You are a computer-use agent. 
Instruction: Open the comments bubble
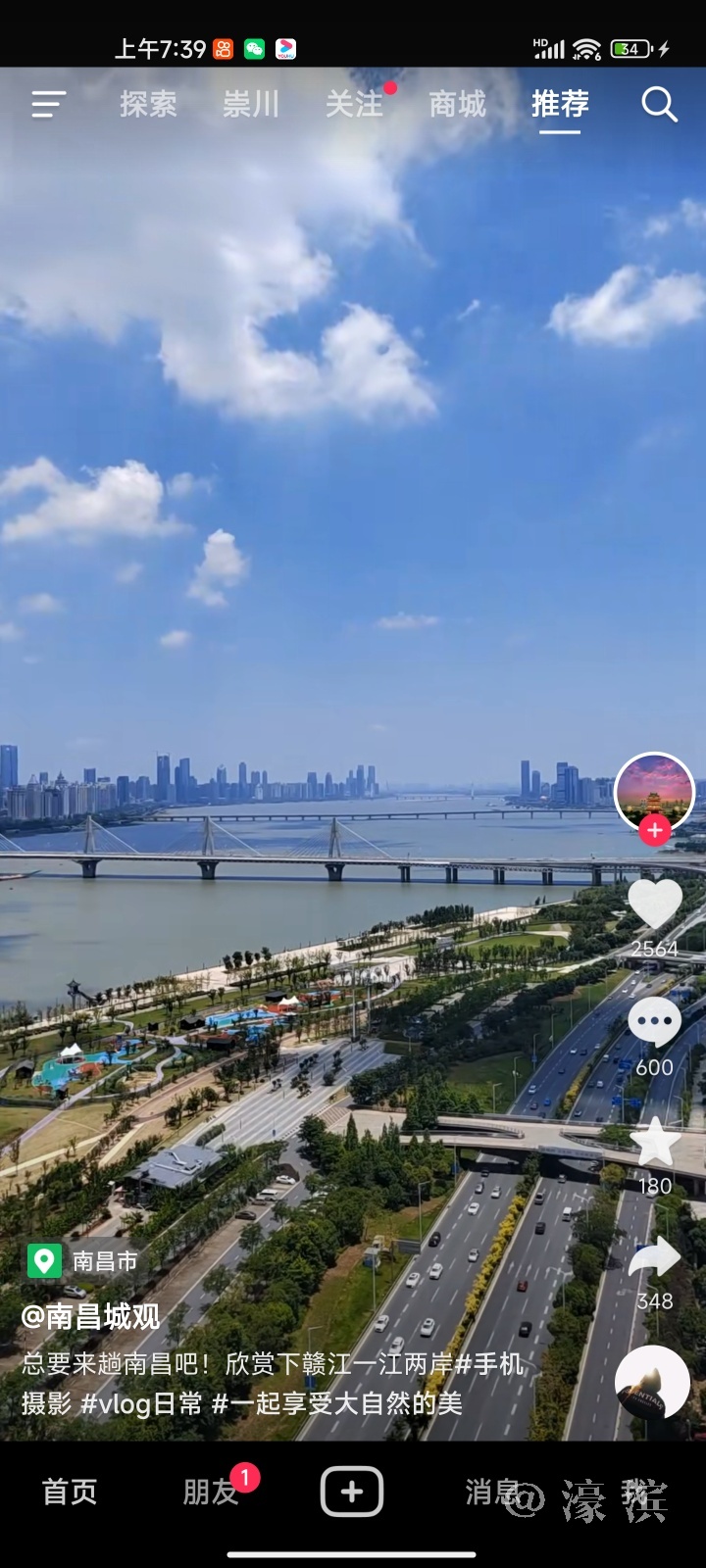click(x=654, y=1024)
